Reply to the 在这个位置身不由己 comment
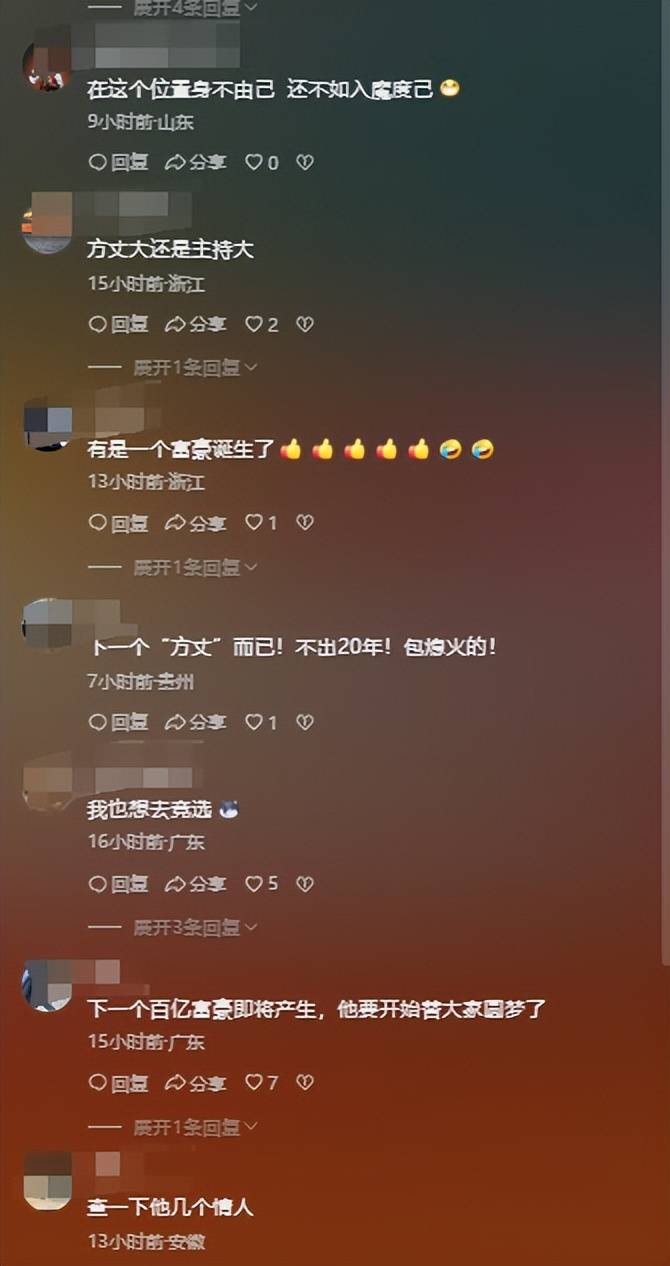The height and width of the screenshot is (1266, 670). coord(118,162)
